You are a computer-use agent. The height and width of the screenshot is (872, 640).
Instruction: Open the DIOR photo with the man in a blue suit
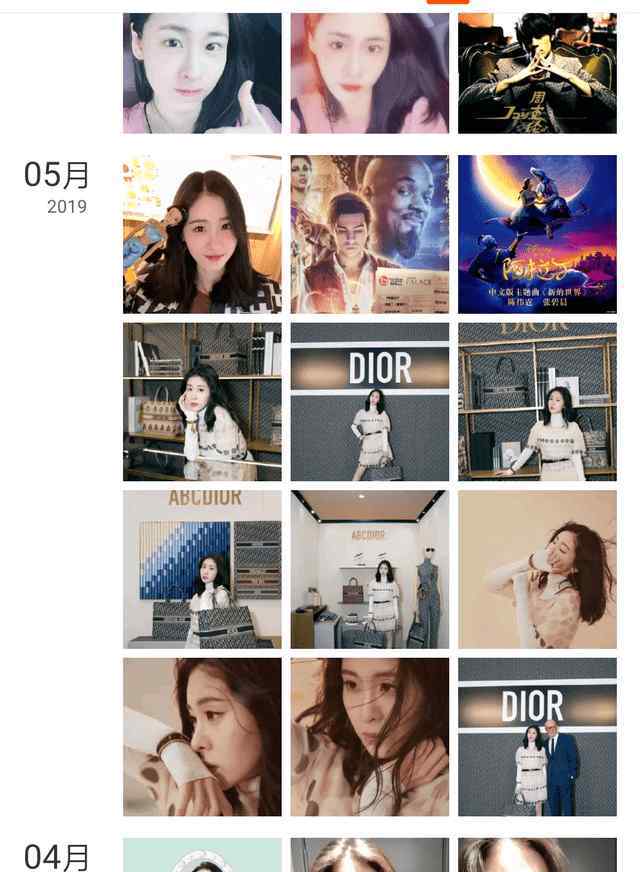[537, 736]
